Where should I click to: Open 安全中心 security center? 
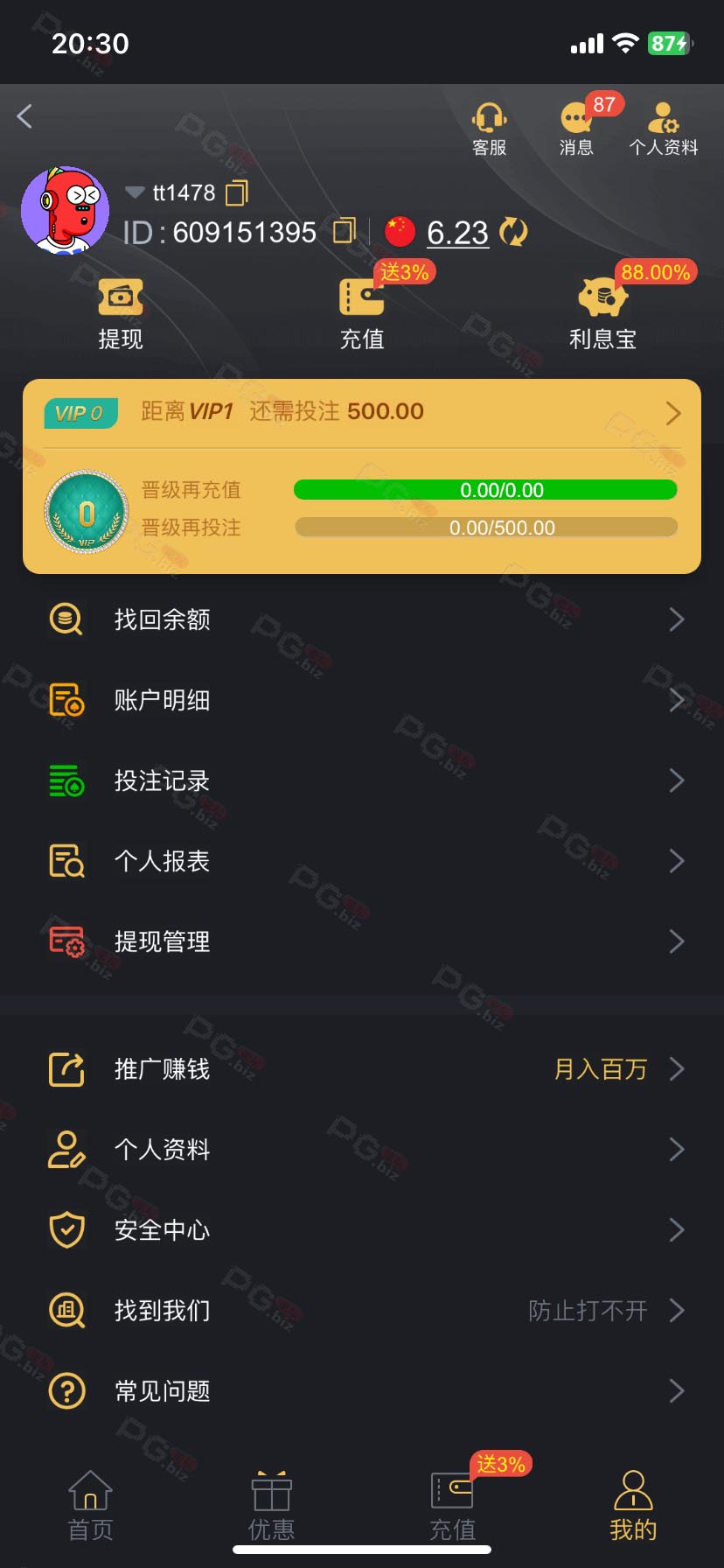coord(362,1230)
